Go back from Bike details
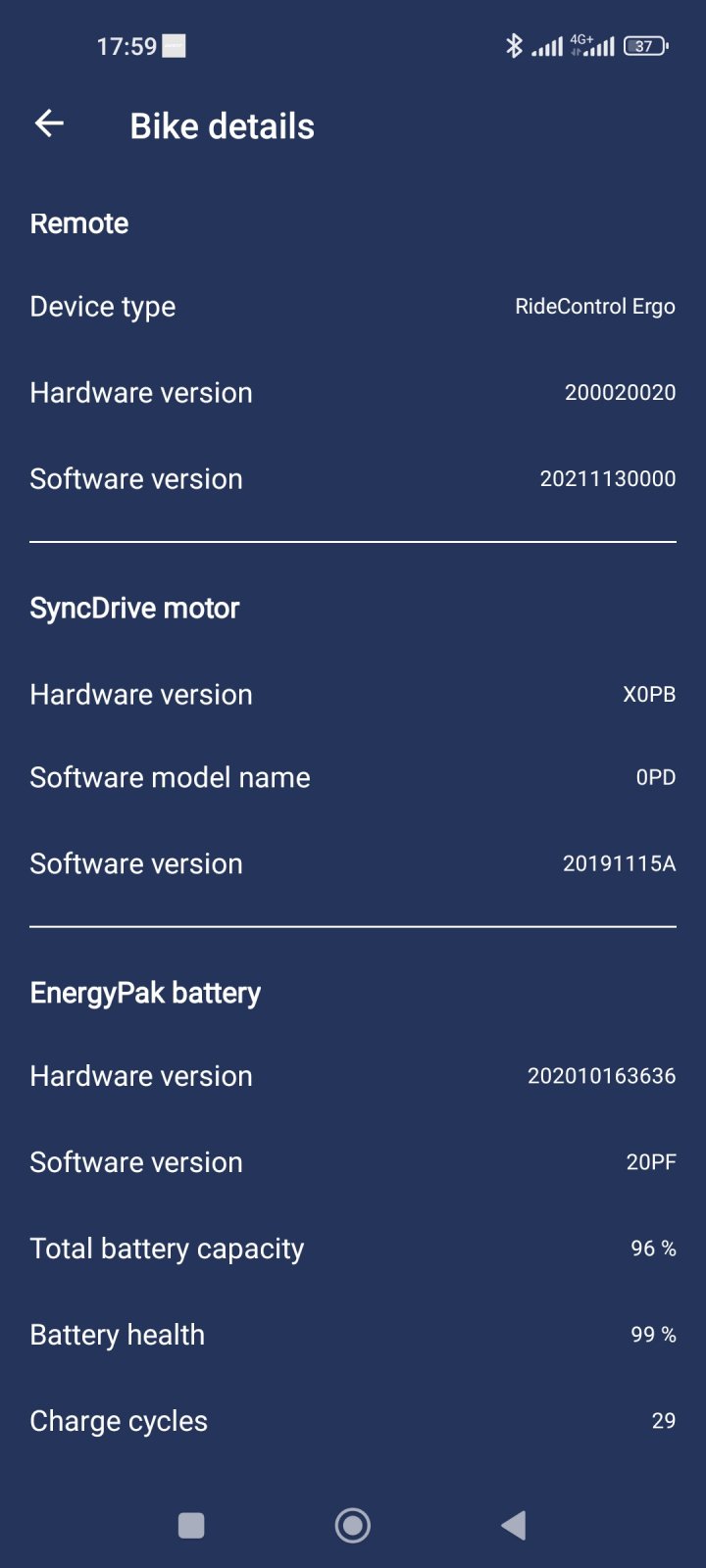Screen dimensions: 706x1568 (49, 123)
